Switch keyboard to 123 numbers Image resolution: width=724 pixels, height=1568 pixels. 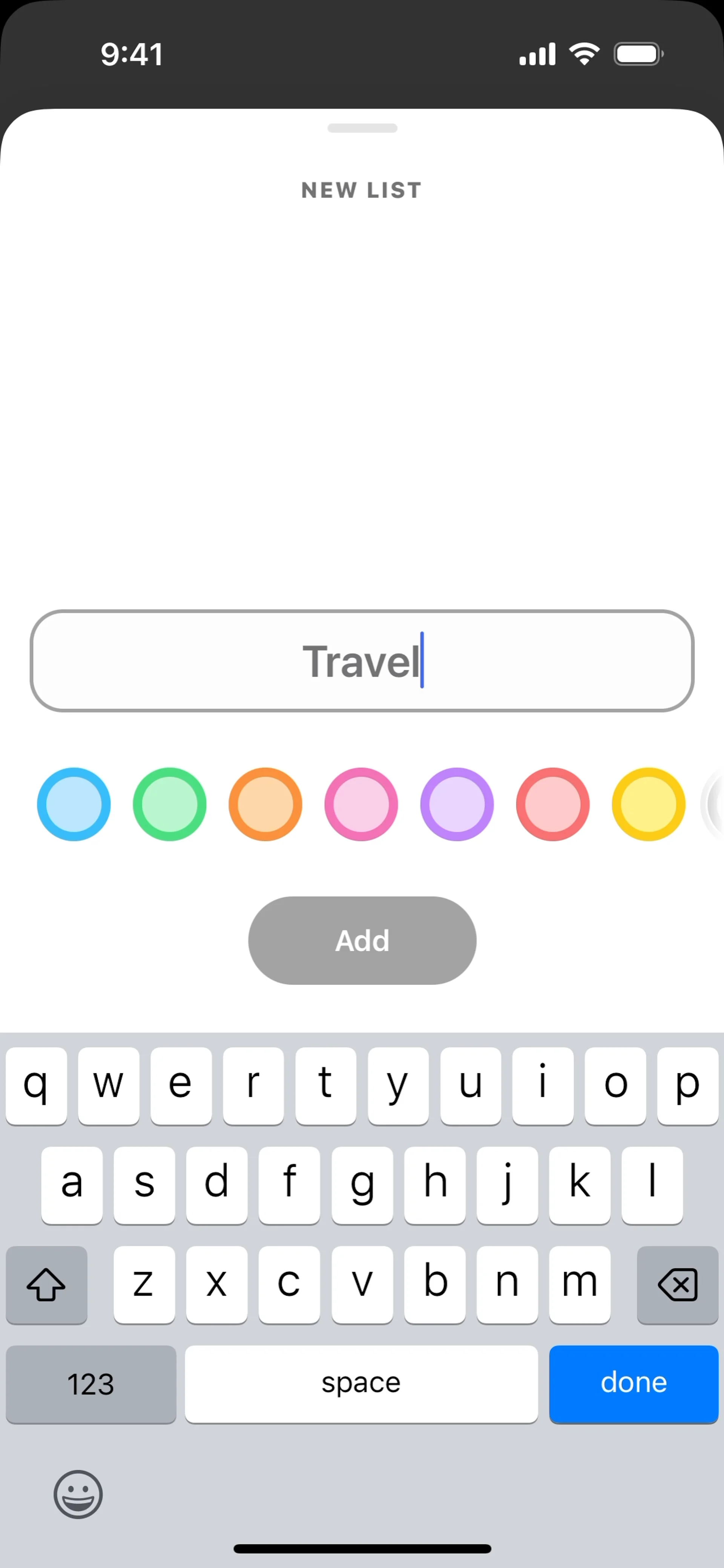point(91,1384)
